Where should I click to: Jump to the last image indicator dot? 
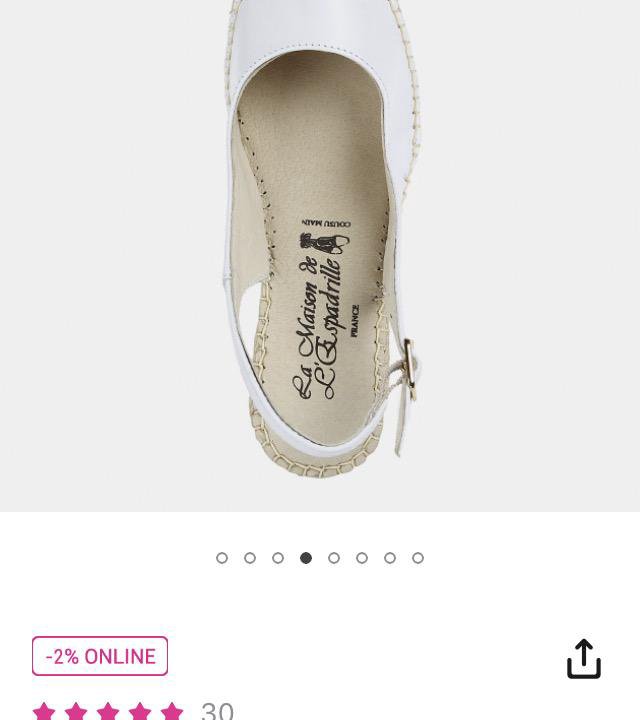(x=418, y=558)
